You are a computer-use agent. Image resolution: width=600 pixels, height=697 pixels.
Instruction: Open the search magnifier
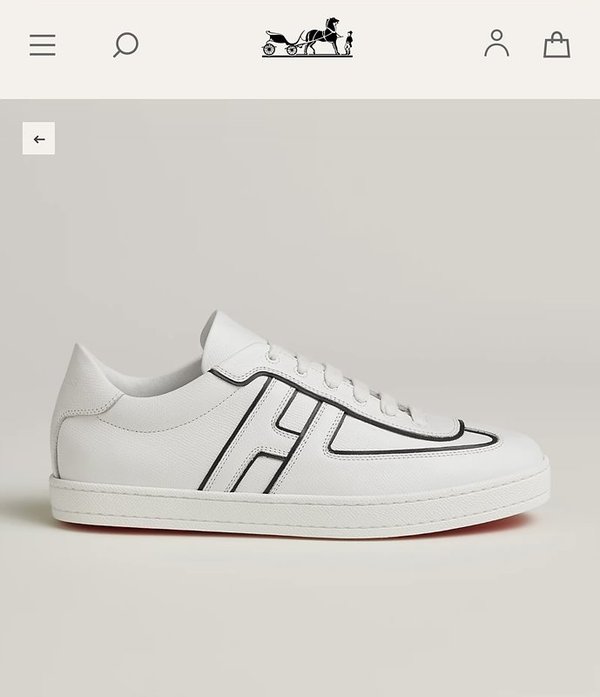(x=125, y=45)
